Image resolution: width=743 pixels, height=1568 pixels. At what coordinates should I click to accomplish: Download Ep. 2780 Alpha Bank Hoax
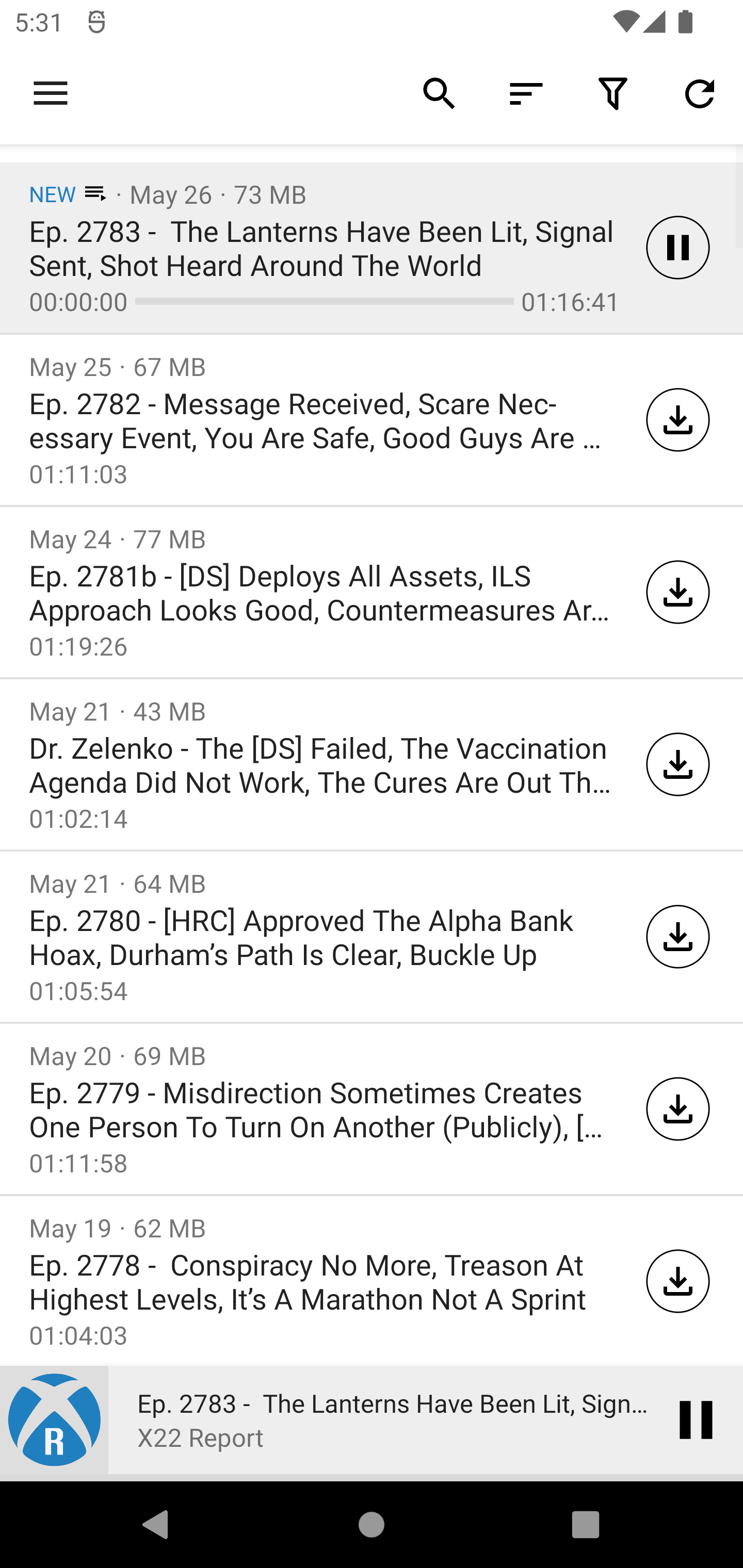pyautogui.click(x=677, y=937)
